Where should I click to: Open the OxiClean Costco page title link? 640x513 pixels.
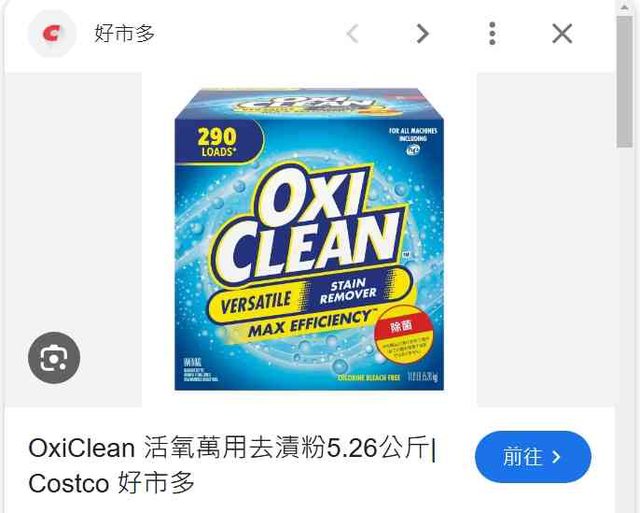231,465
